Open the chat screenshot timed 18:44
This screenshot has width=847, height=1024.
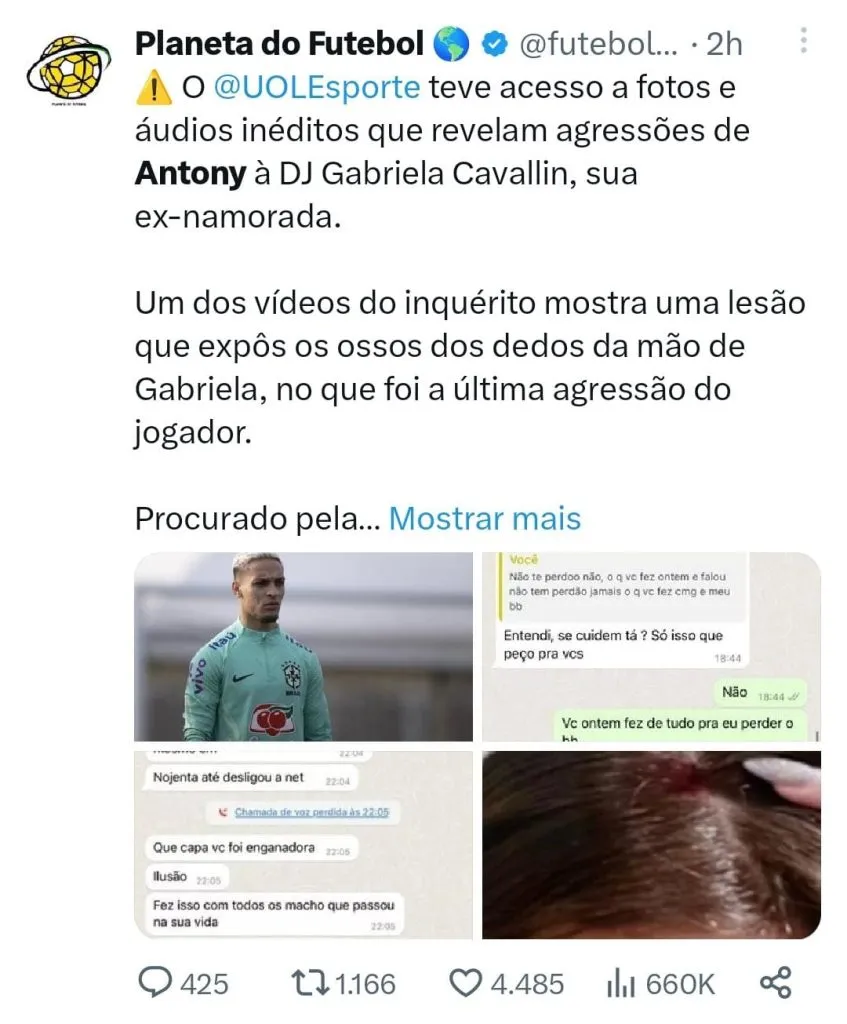click(651, 647)
